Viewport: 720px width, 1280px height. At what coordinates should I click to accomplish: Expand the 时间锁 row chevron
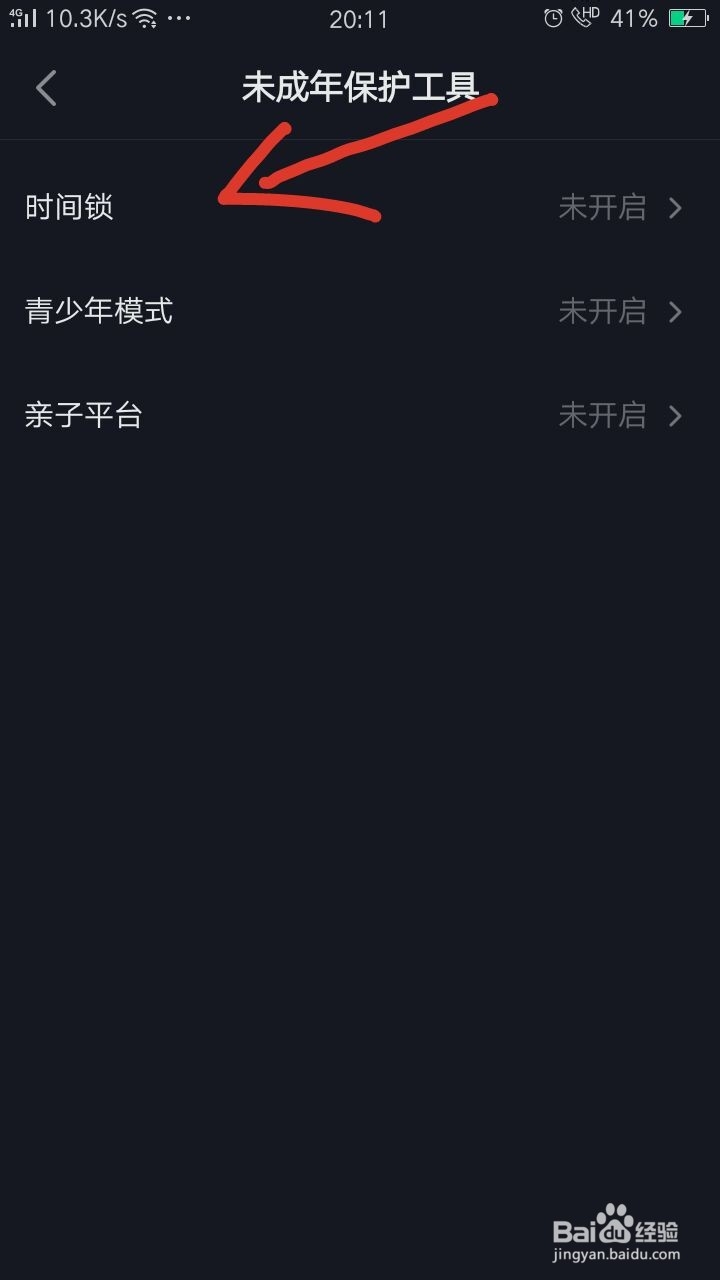(x=676, y=208)
